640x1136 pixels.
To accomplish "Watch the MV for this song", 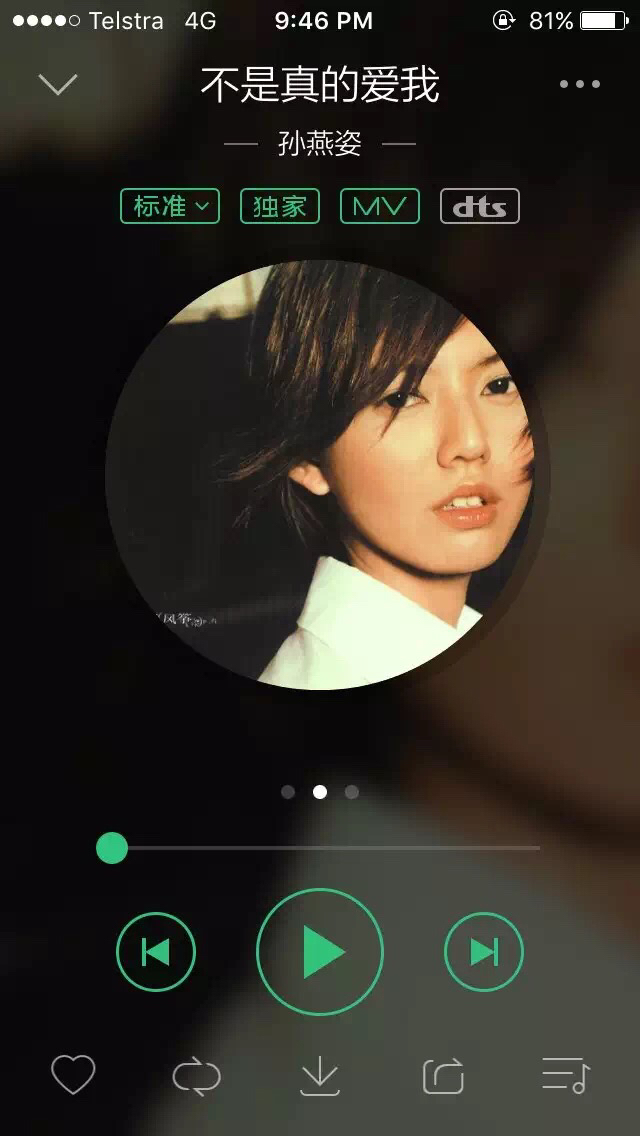I will (x=380, y=206).
